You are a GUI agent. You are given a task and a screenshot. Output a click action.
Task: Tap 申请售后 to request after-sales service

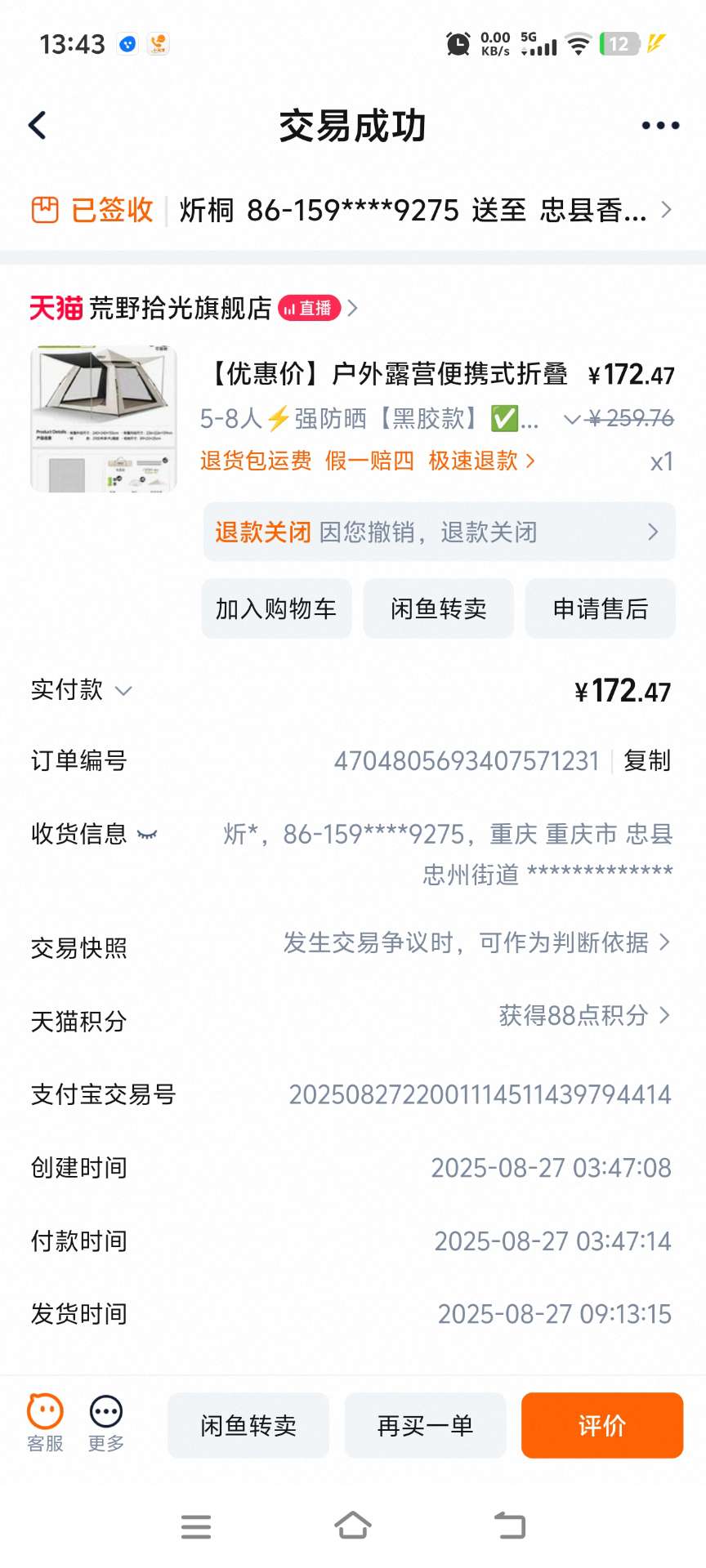click(x=600, y=608)
